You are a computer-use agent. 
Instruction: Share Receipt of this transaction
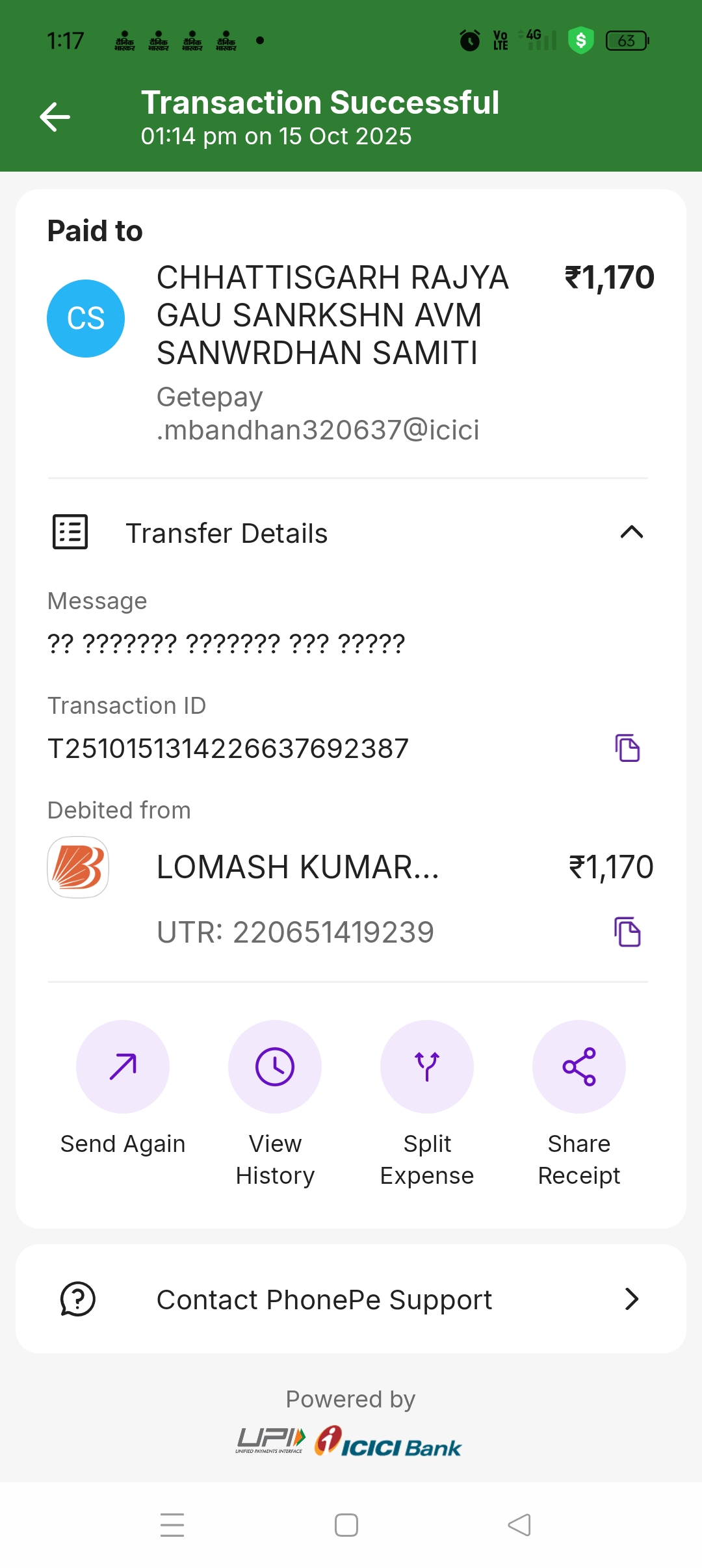coord(579,1067)
